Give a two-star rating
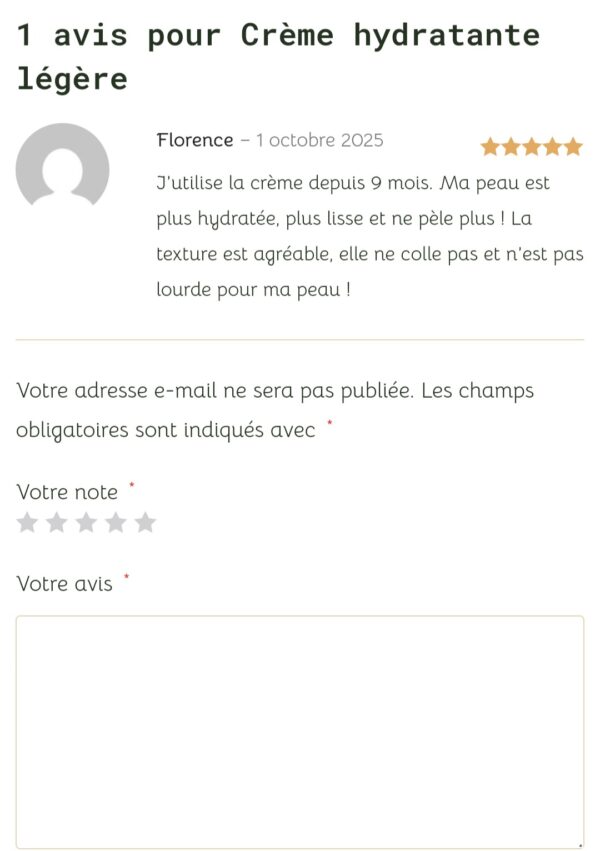600x851 pixels. 57,523
